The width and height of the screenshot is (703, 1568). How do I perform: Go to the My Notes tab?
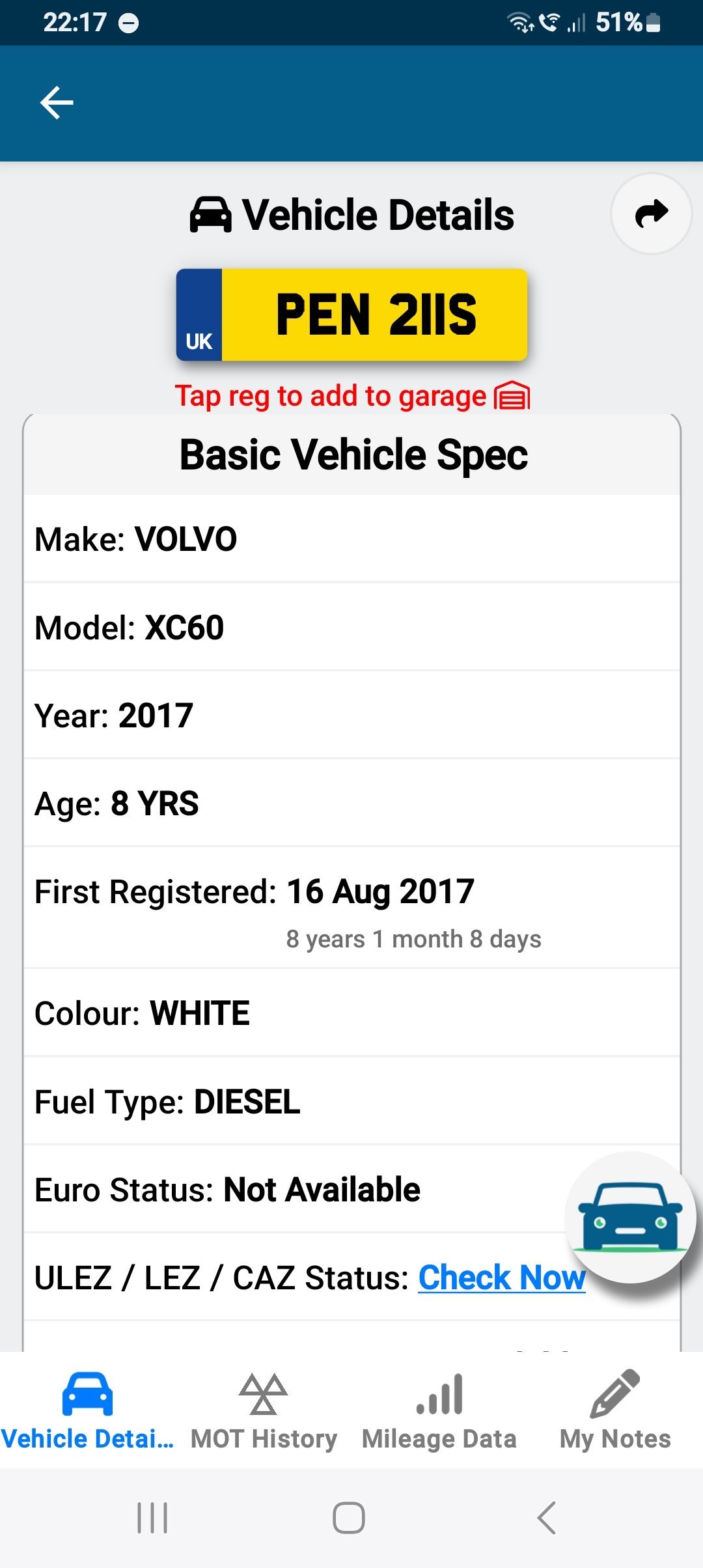tap(615, 1410)
